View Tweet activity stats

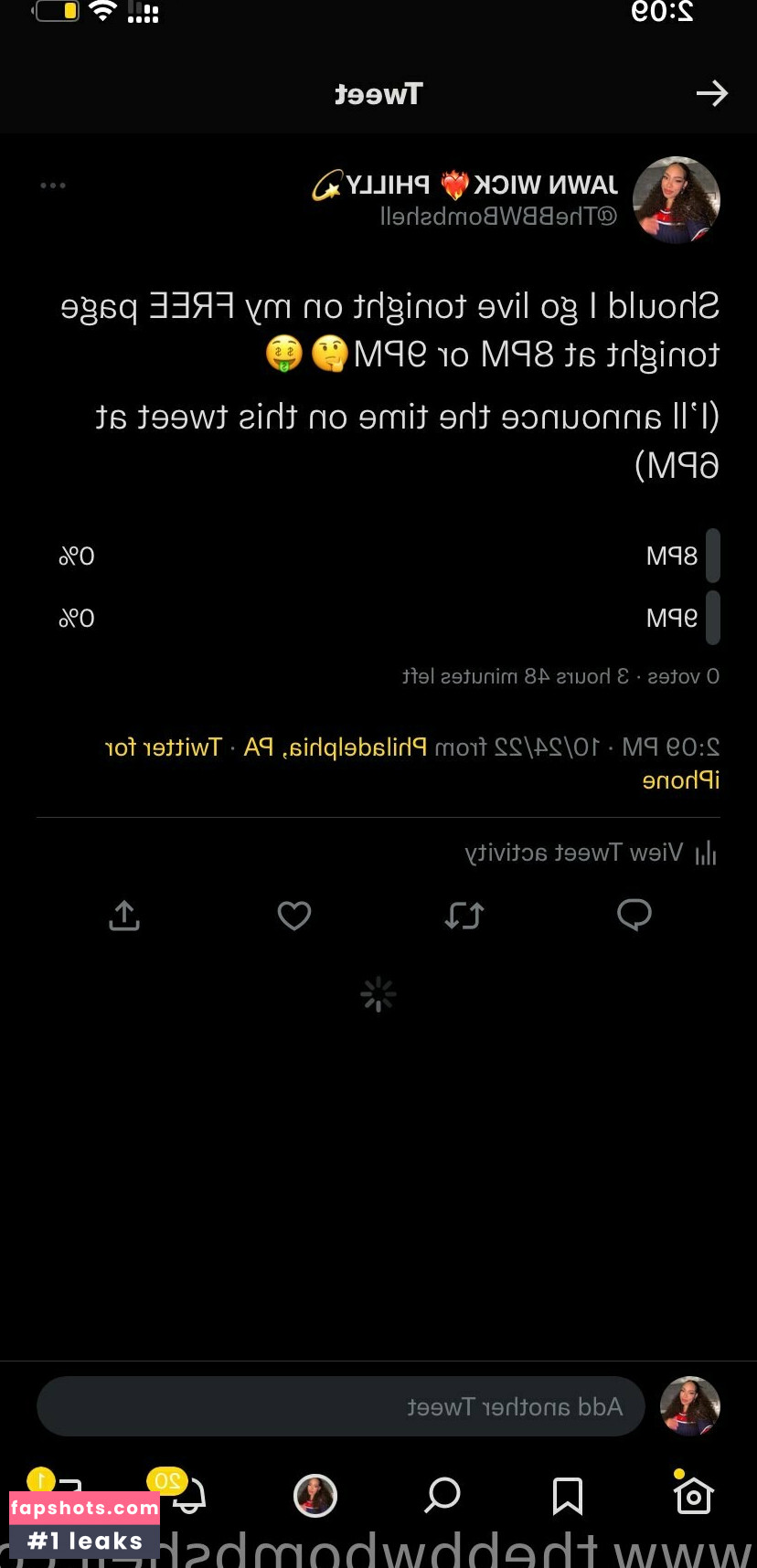(591, 853)
